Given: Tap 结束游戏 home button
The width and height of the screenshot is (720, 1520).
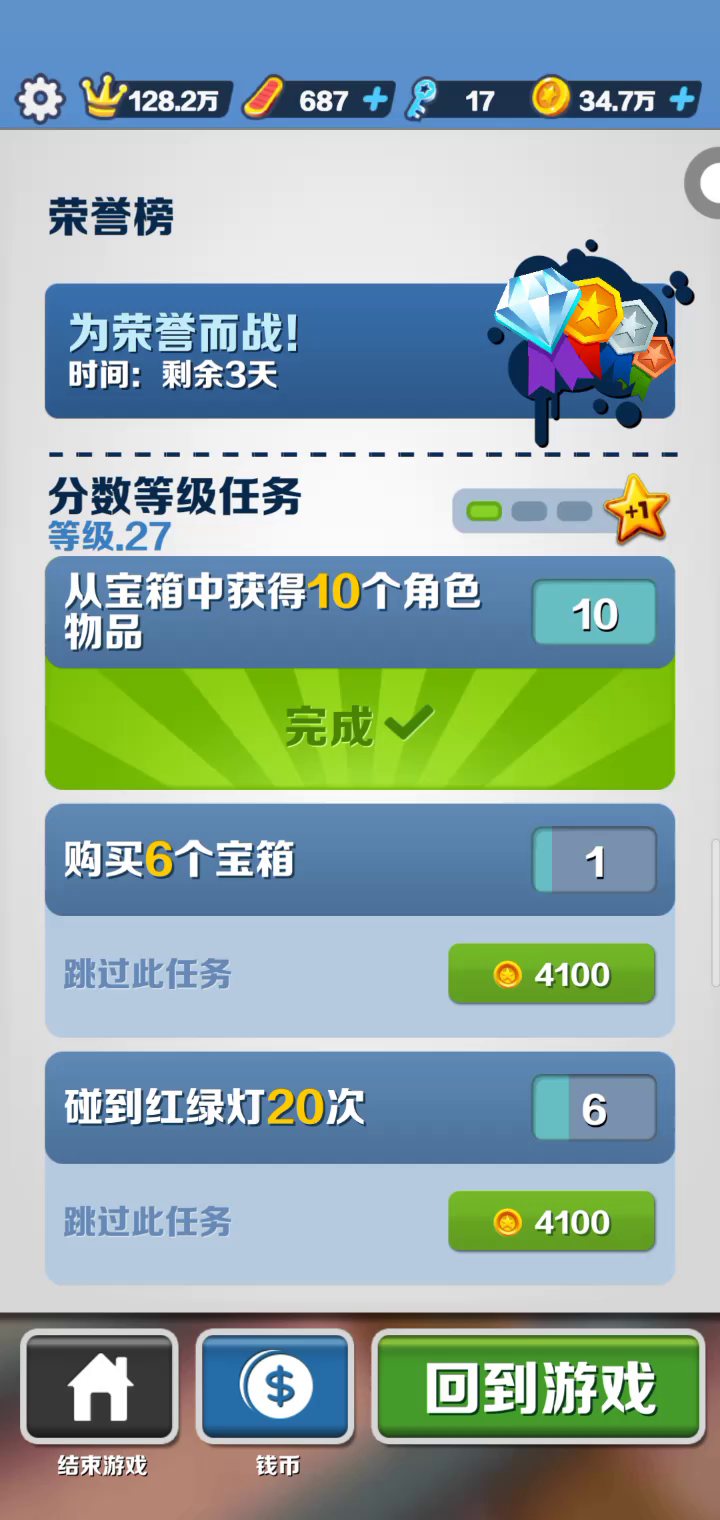Looking at the screenshot, I should pyautogui.click(x=100, y=1386).
